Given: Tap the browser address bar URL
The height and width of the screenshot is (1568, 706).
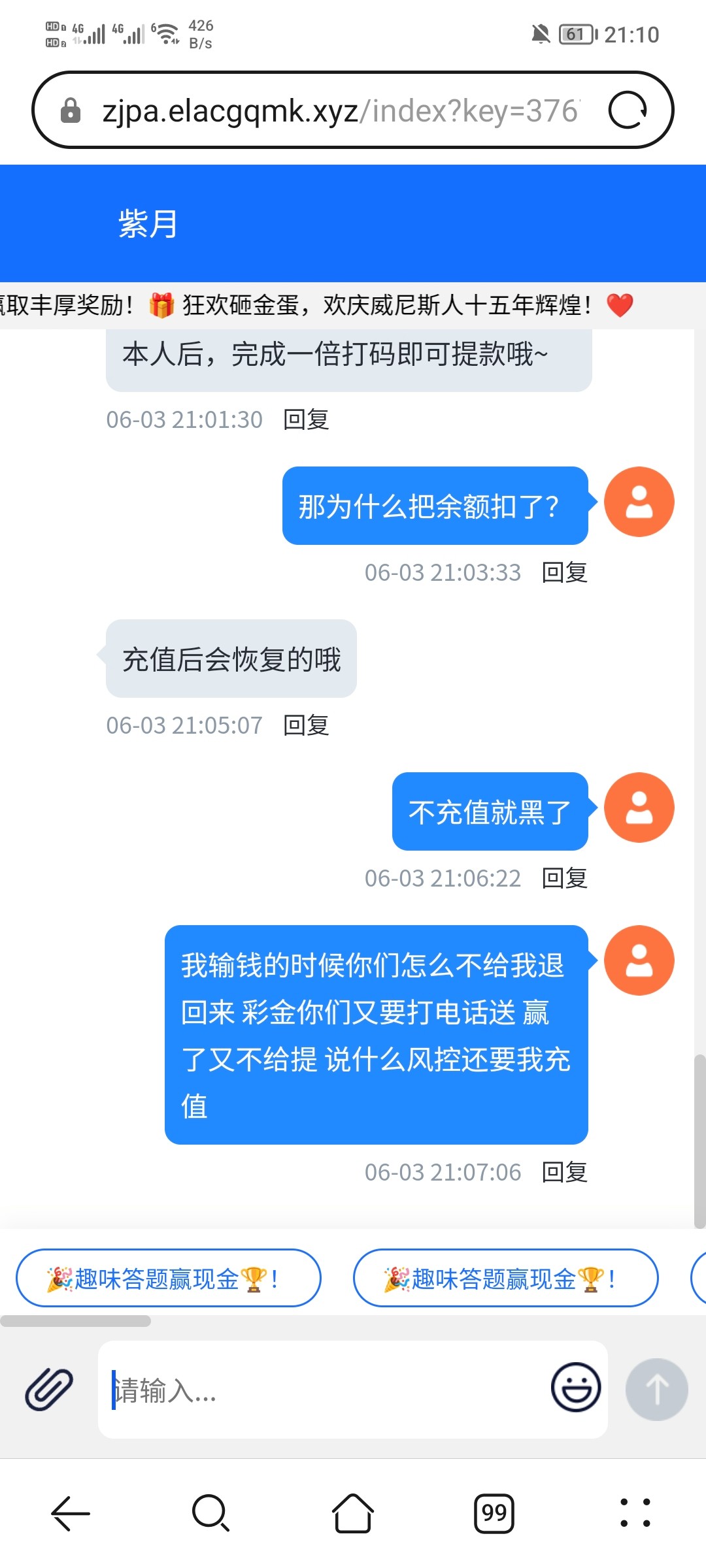Looking at the screenshot, I should coord(340,111).
